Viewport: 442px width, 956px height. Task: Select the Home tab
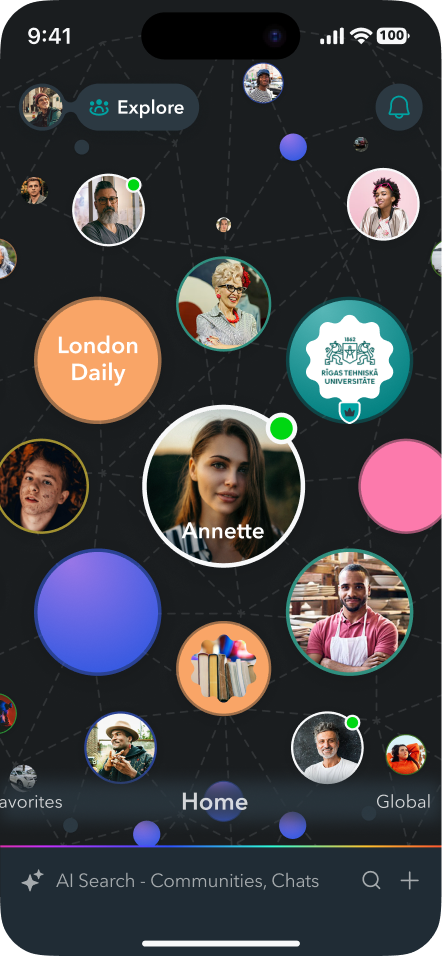pyautogui.click(x=215, y=802)
